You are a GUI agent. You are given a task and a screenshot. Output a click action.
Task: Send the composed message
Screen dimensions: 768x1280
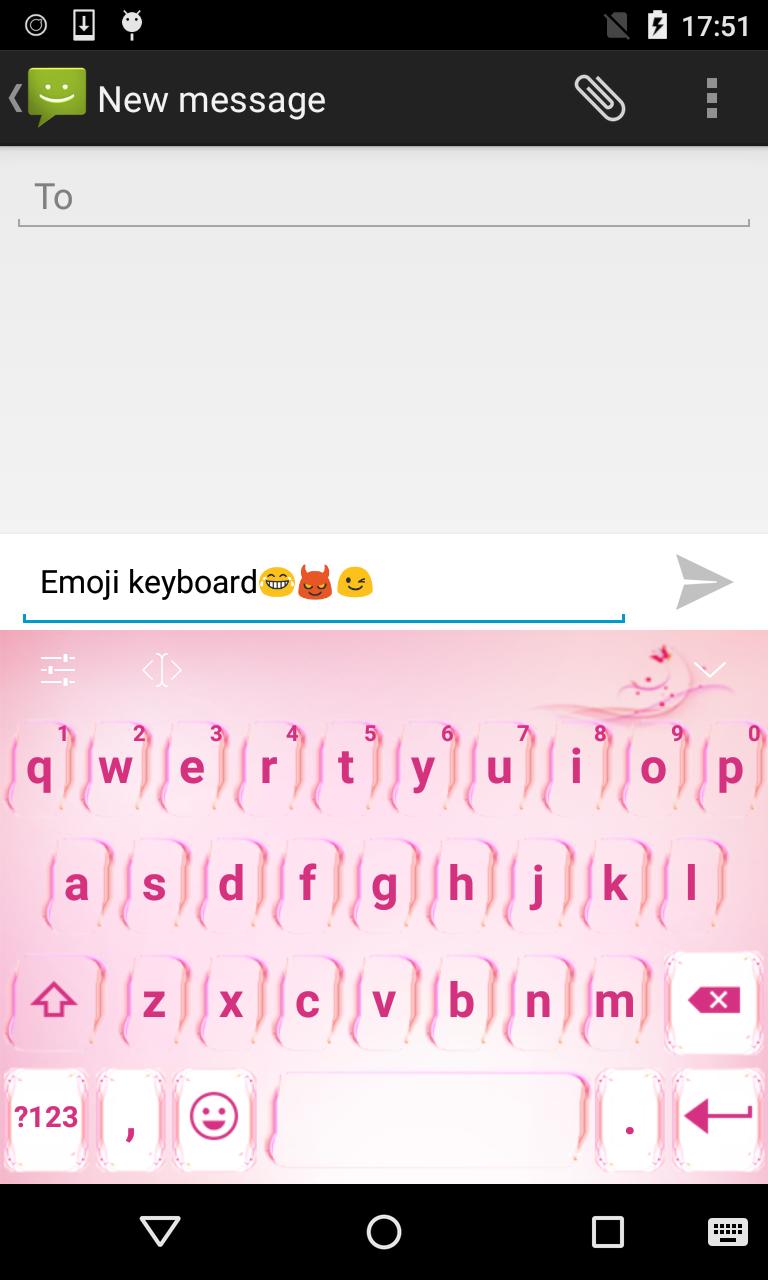(x=705, y=582)
